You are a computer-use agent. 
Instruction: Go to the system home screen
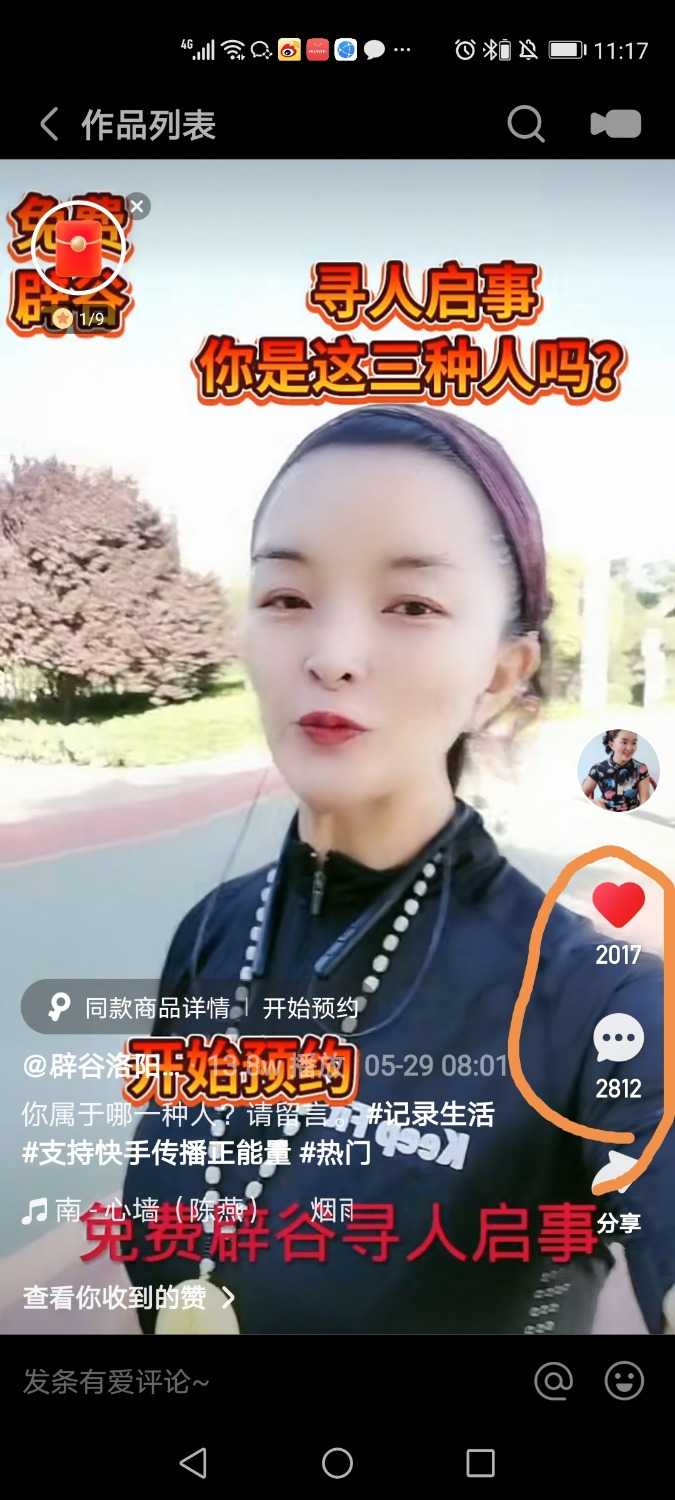pos(337,1463)
